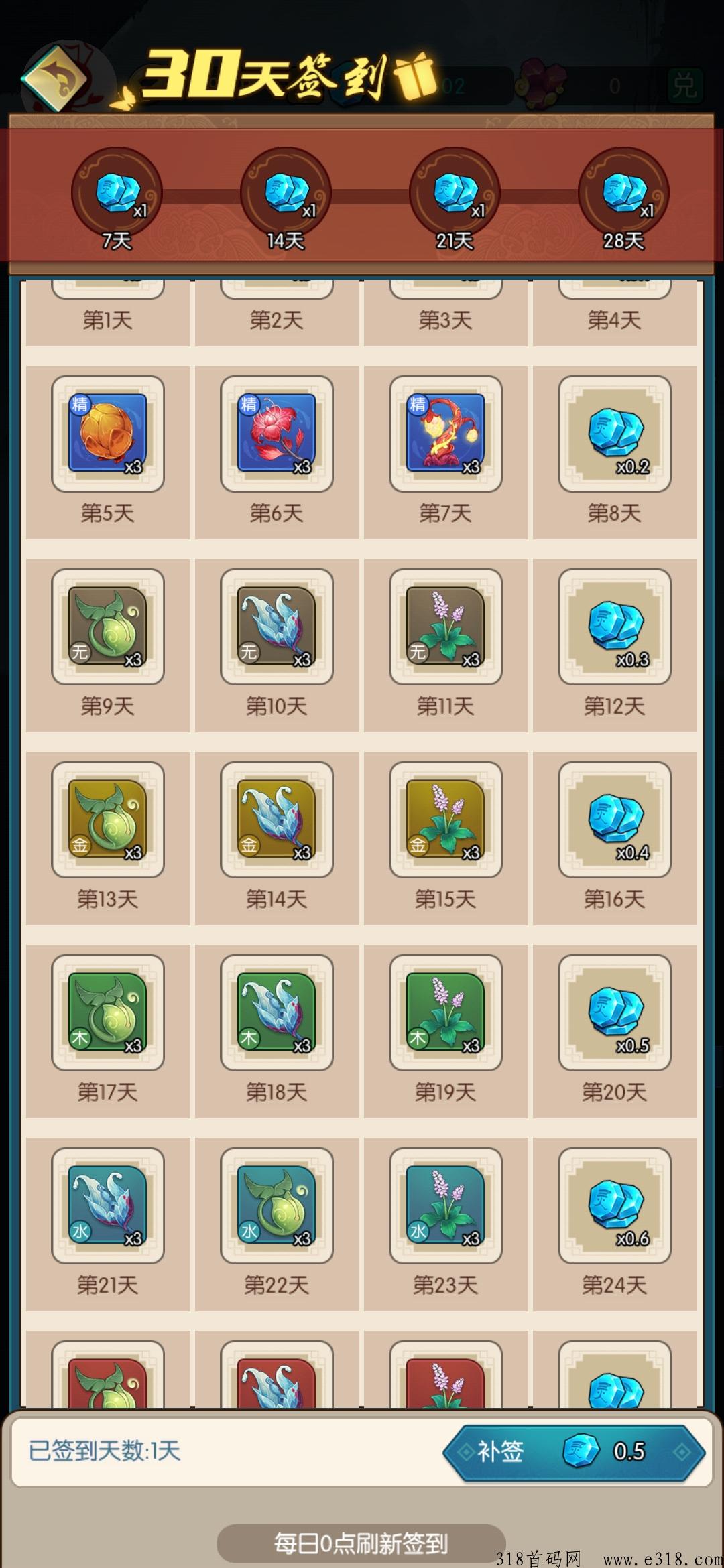
Task: Select the 第15天 reward item
Action: [x=446, y=820]
